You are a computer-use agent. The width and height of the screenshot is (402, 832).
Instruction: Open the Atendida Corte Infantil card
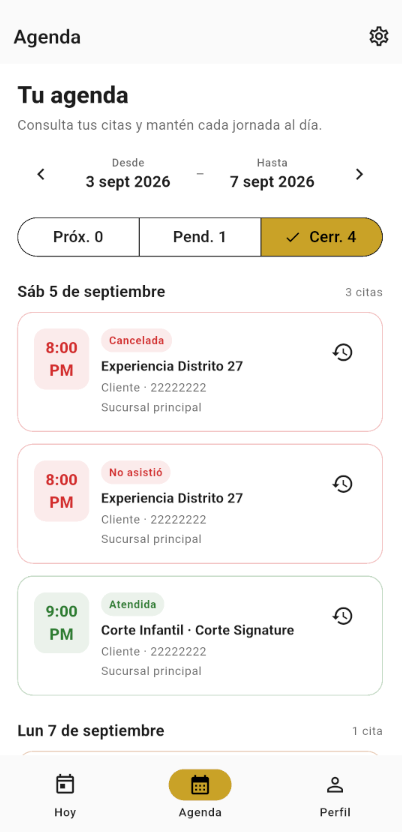(x=200, y=636)
